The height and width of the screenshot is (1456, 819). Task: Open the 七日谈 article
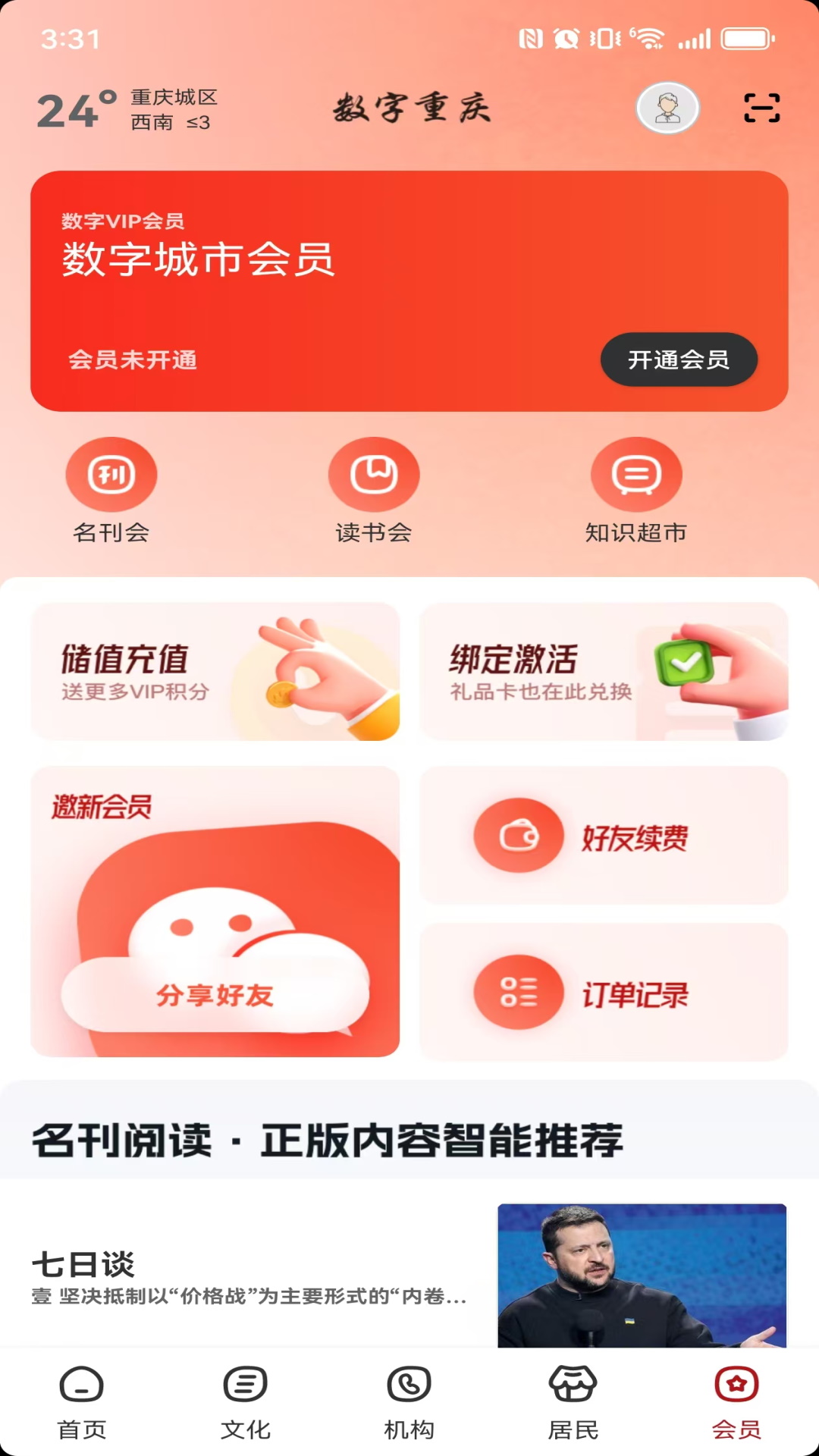click(x=409, y=1276)
